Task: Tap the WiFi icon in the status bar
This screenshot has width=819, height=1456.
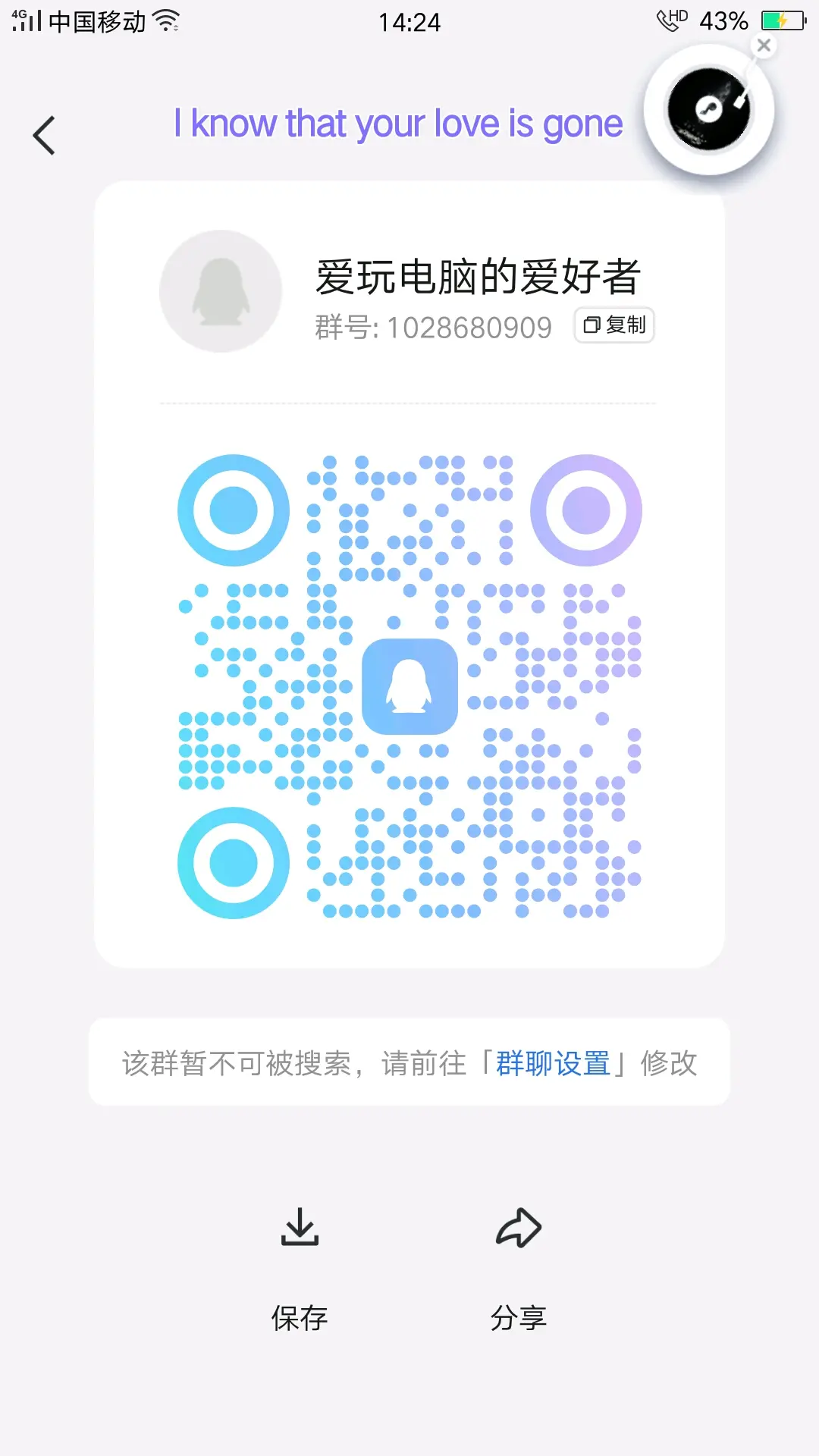Action: 165,20
